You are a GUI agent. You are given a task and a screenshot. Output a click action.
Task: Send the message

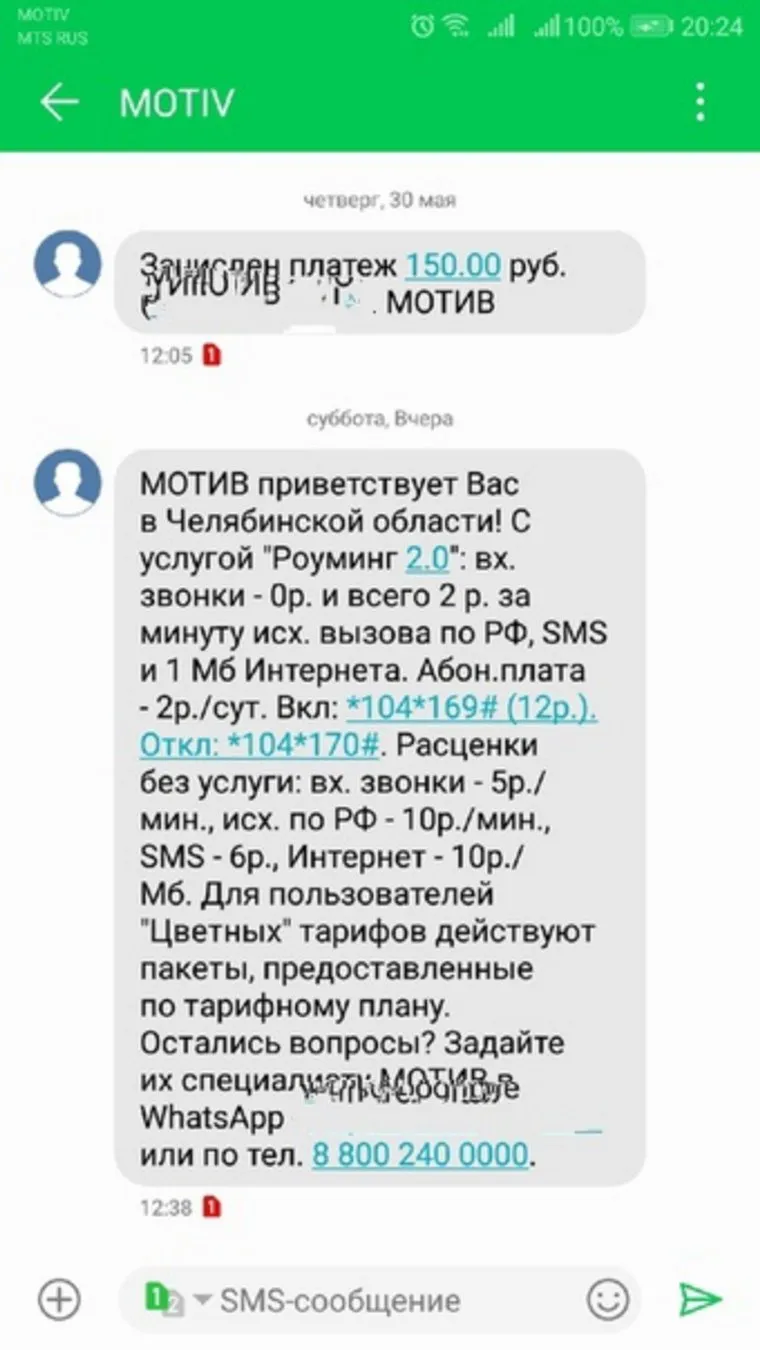[x=698, y=1299]
